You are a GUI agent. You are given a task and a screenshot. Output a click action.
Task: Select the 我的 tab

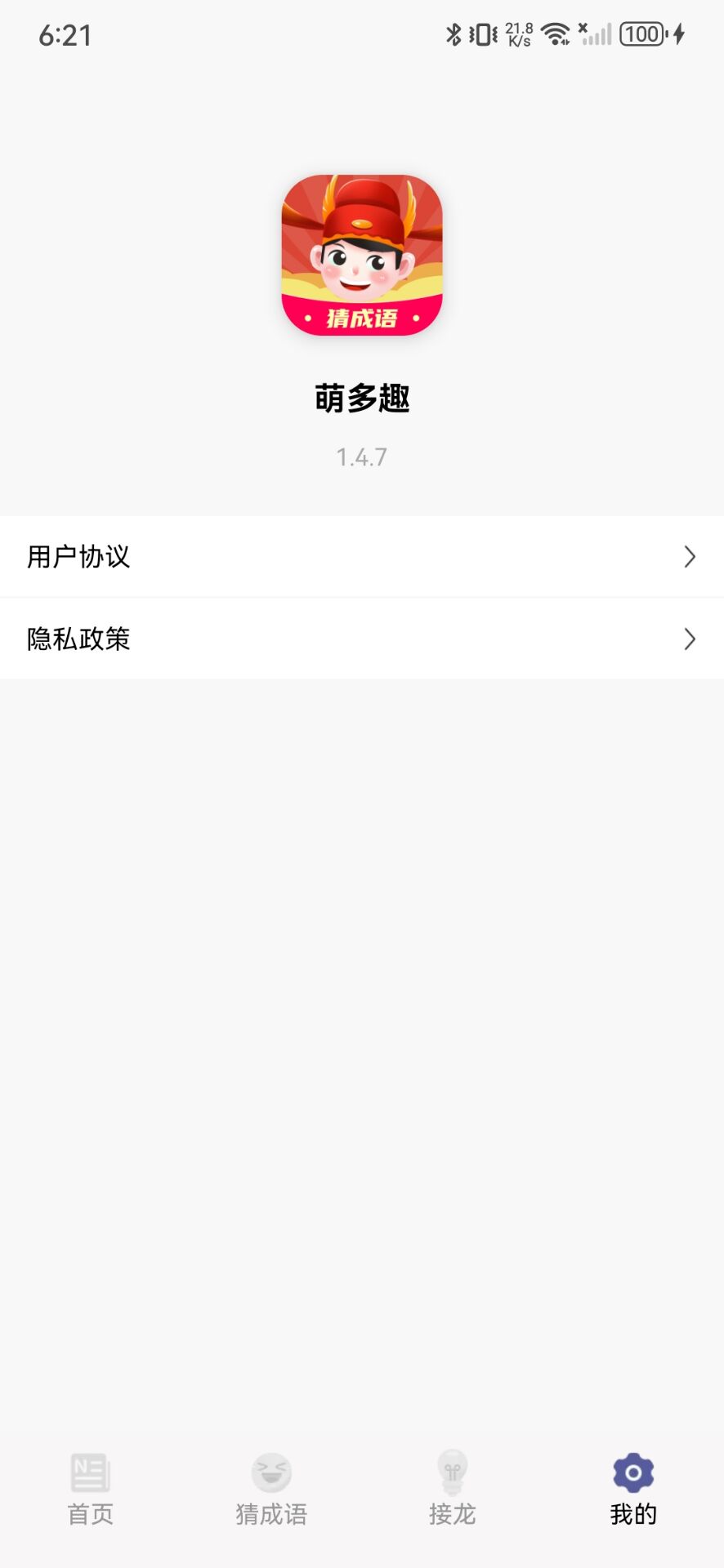[633, 1490]
